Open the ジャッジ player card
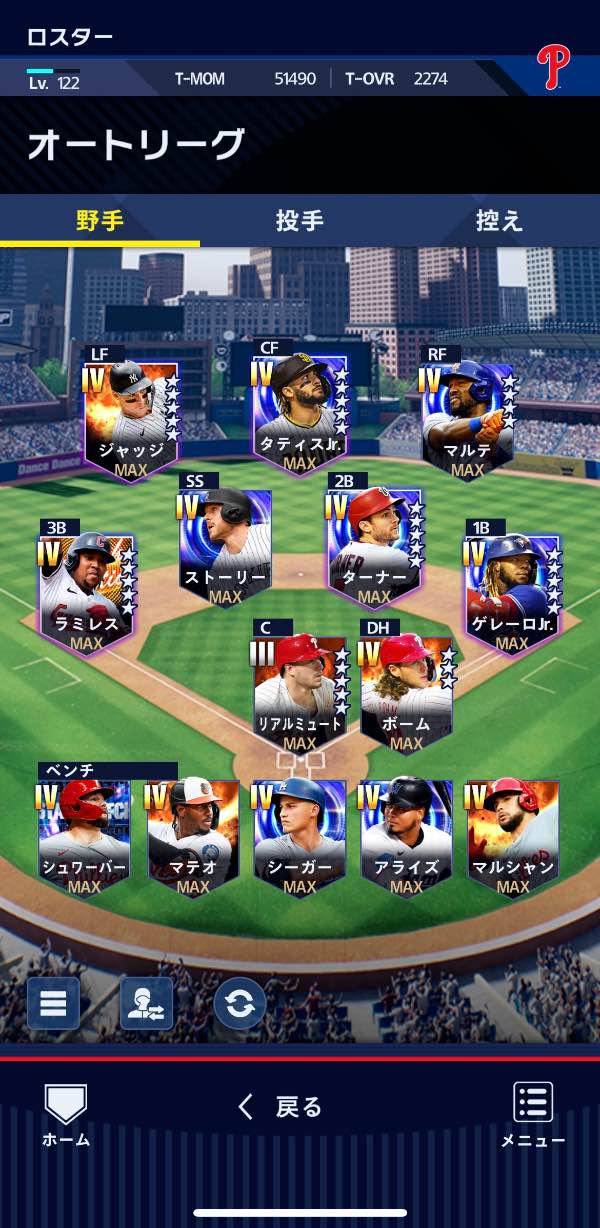600x1228 pixels. pyautogui.click(x=130, y=420)
